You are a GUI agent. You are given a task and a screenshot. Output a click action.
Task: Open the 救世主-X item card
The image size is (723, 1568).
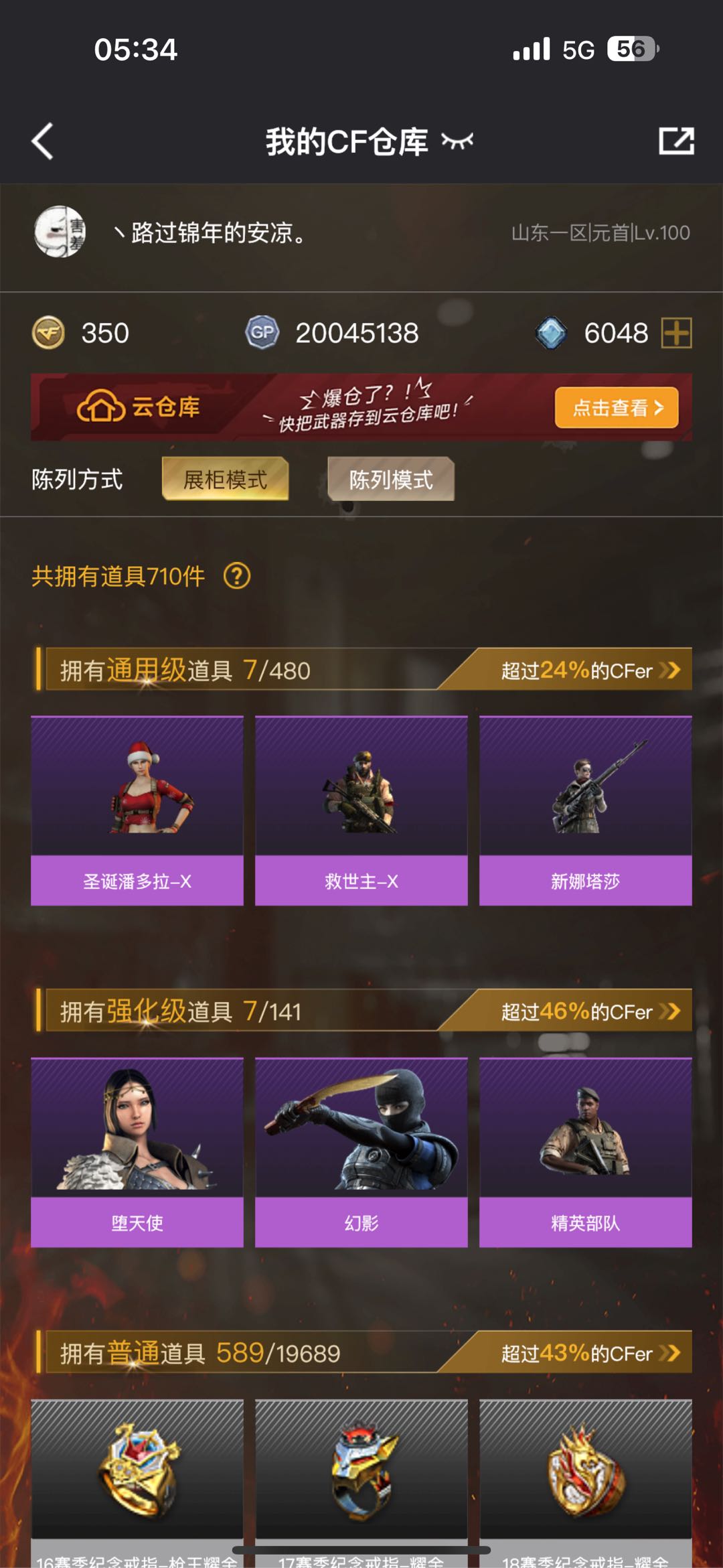coord(361,810)
